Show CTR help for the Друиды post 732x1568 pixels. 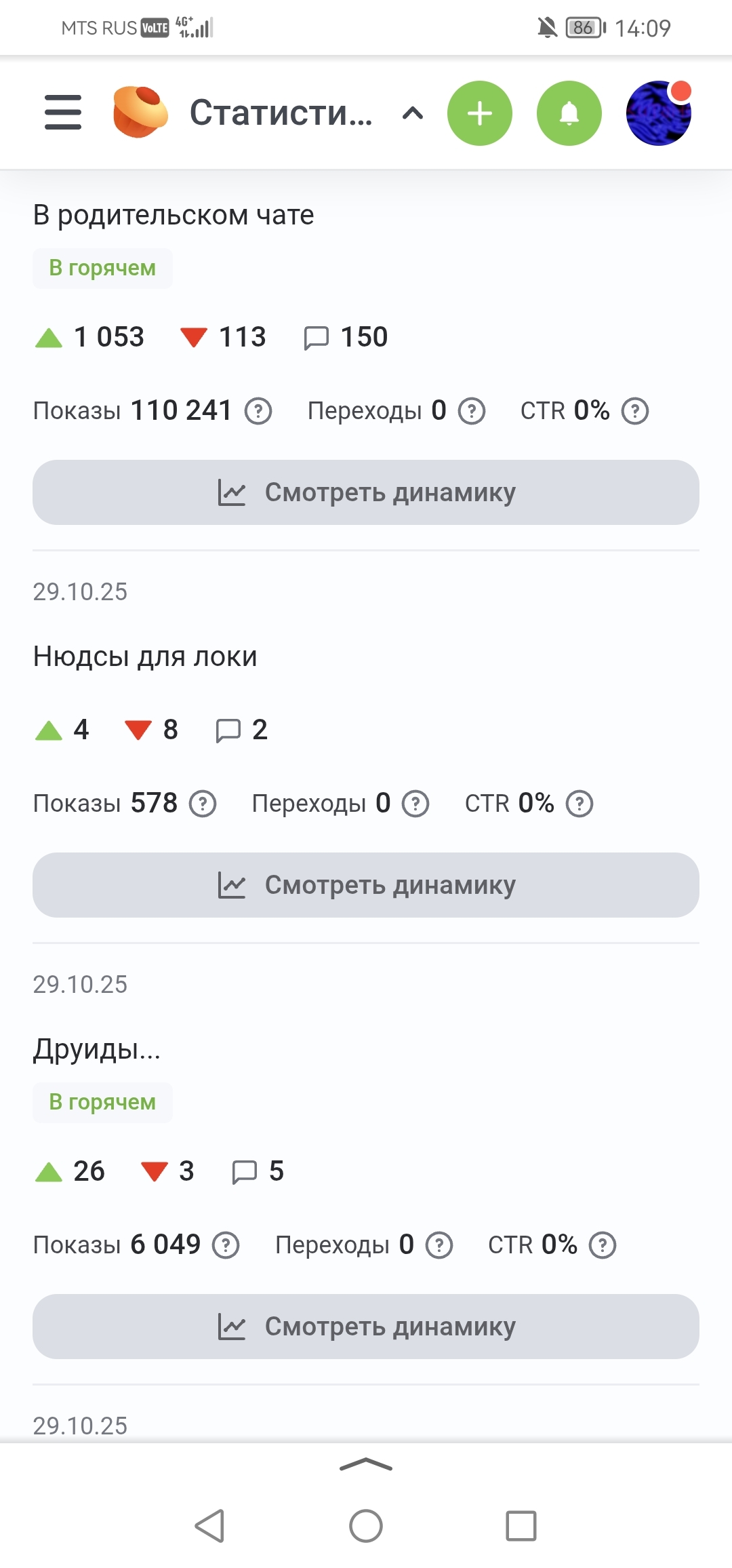[x=603, y=1245]
